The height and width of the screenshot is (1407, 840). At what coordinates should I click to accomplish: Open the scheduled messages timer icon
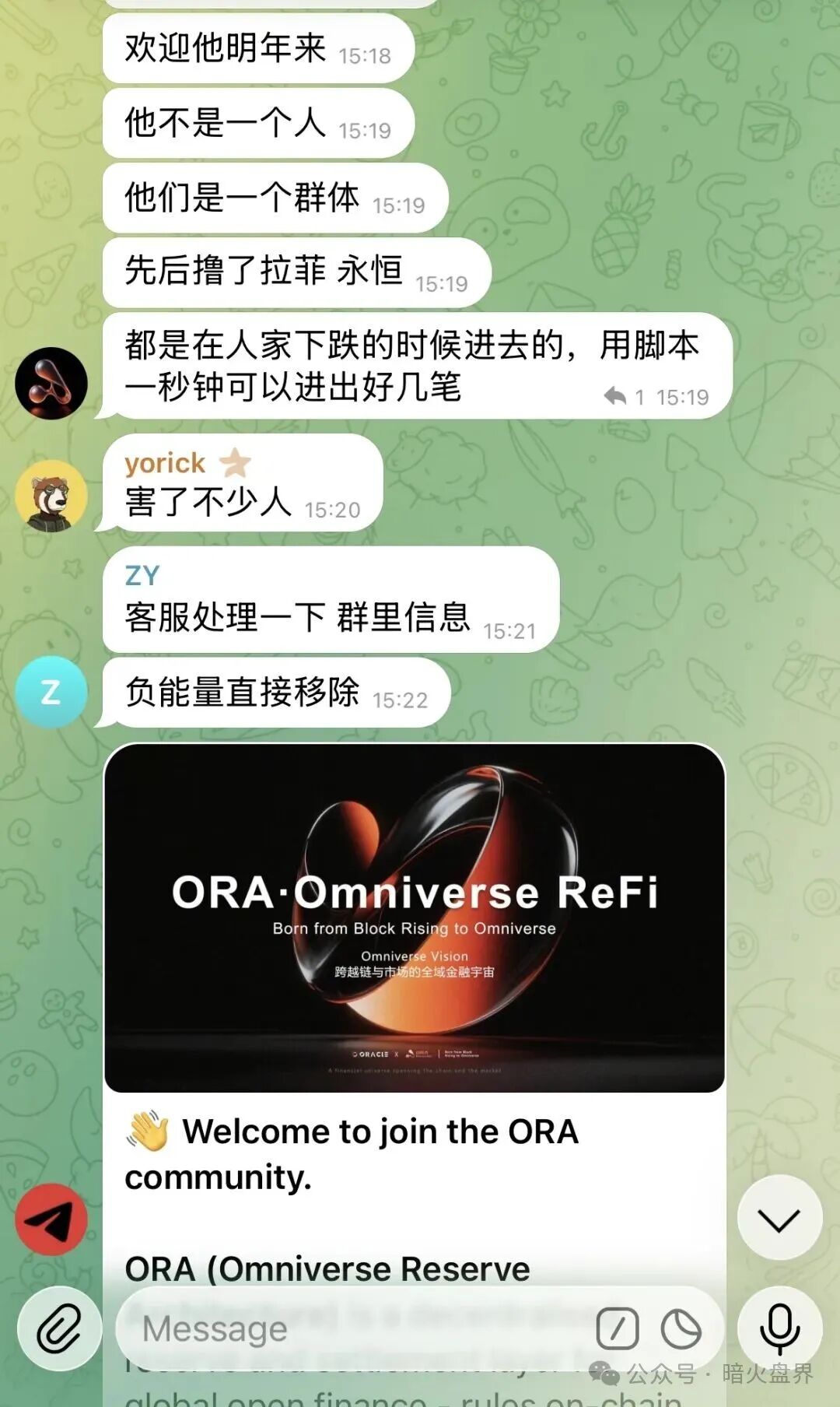pos(681,1329)
